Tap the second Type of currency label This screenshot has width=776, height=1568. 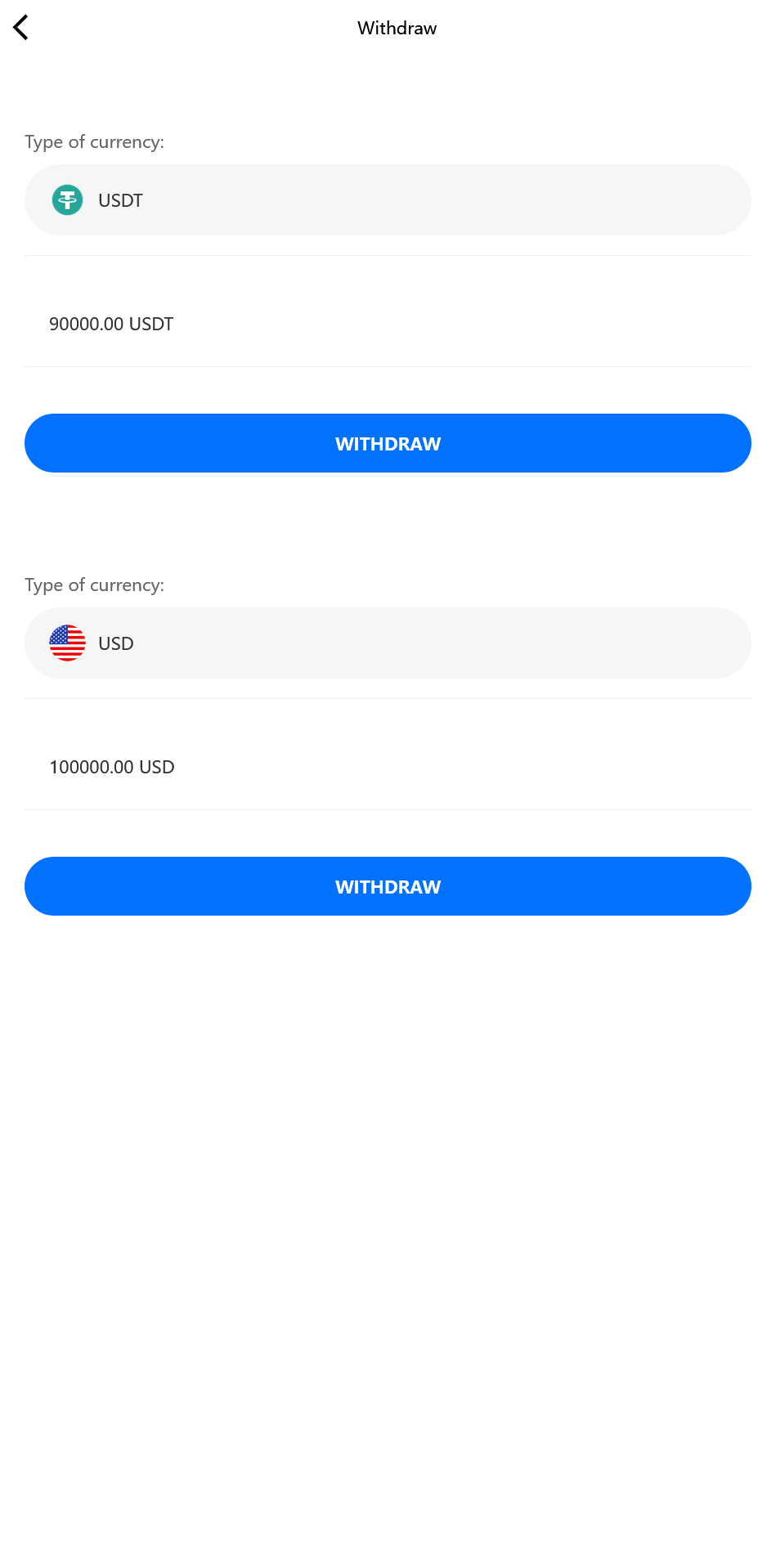95,585
